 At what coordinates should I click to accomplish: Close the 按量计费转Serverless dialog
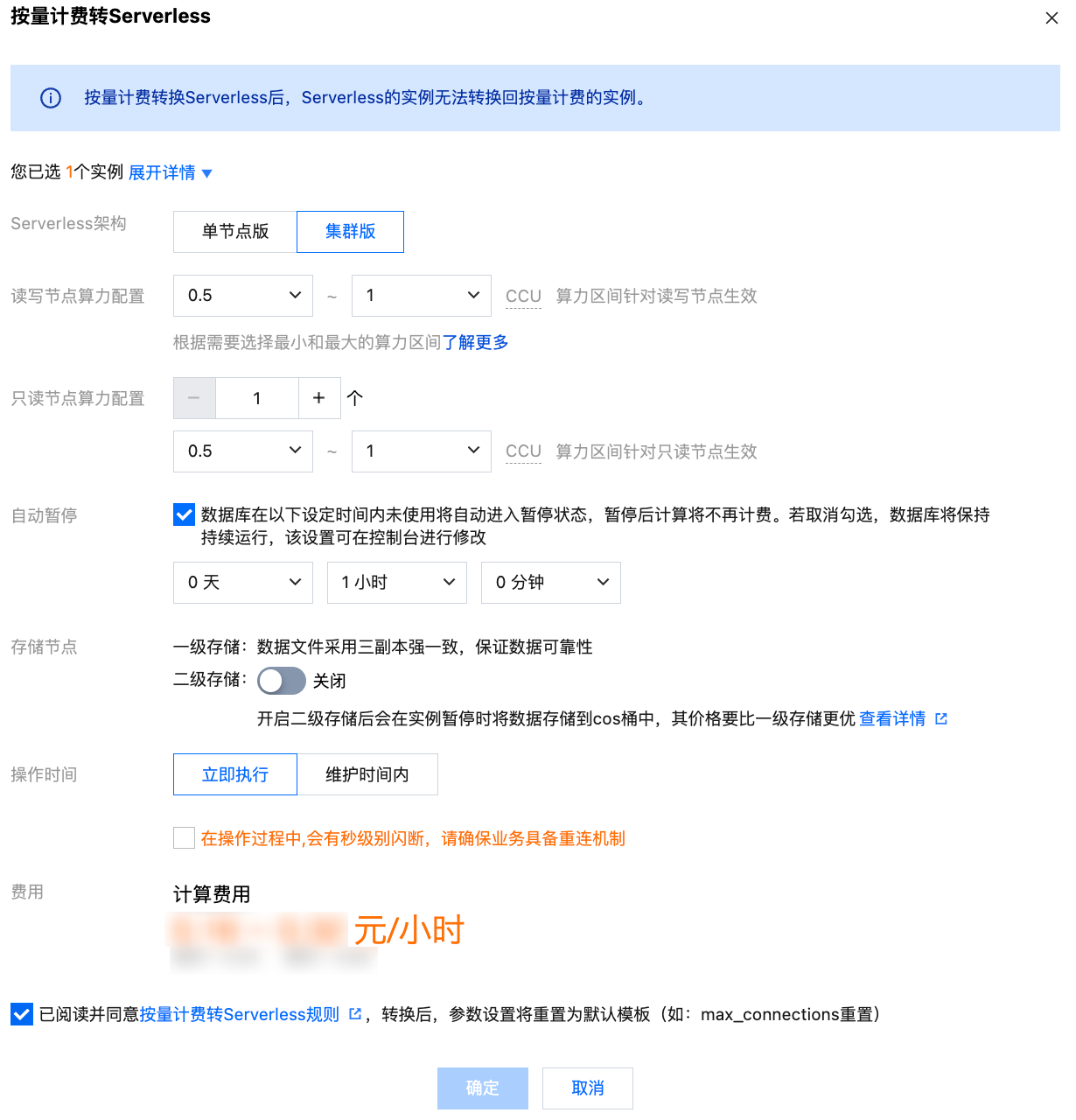[1052, 18]
